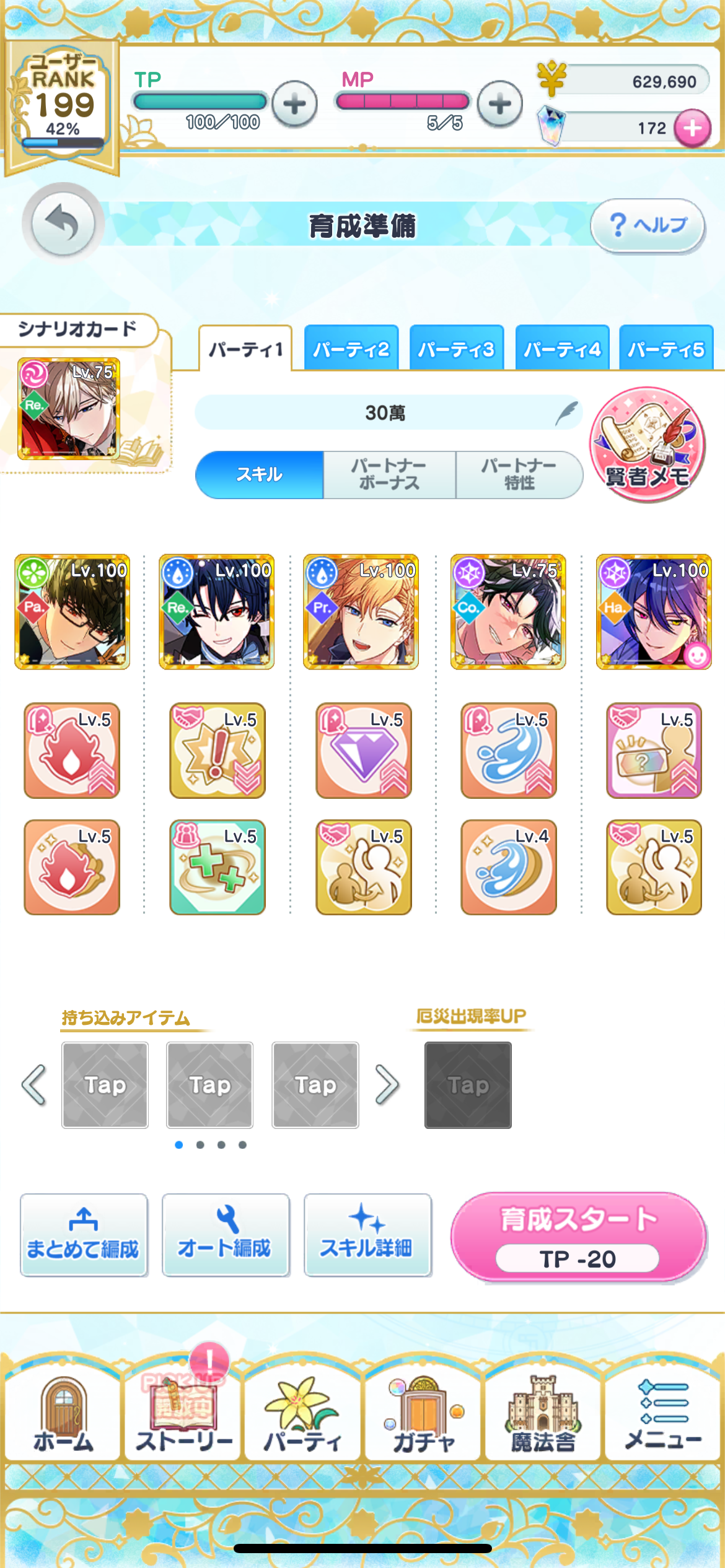
Task: Add MP with the plus button
Action: point(500,104)
